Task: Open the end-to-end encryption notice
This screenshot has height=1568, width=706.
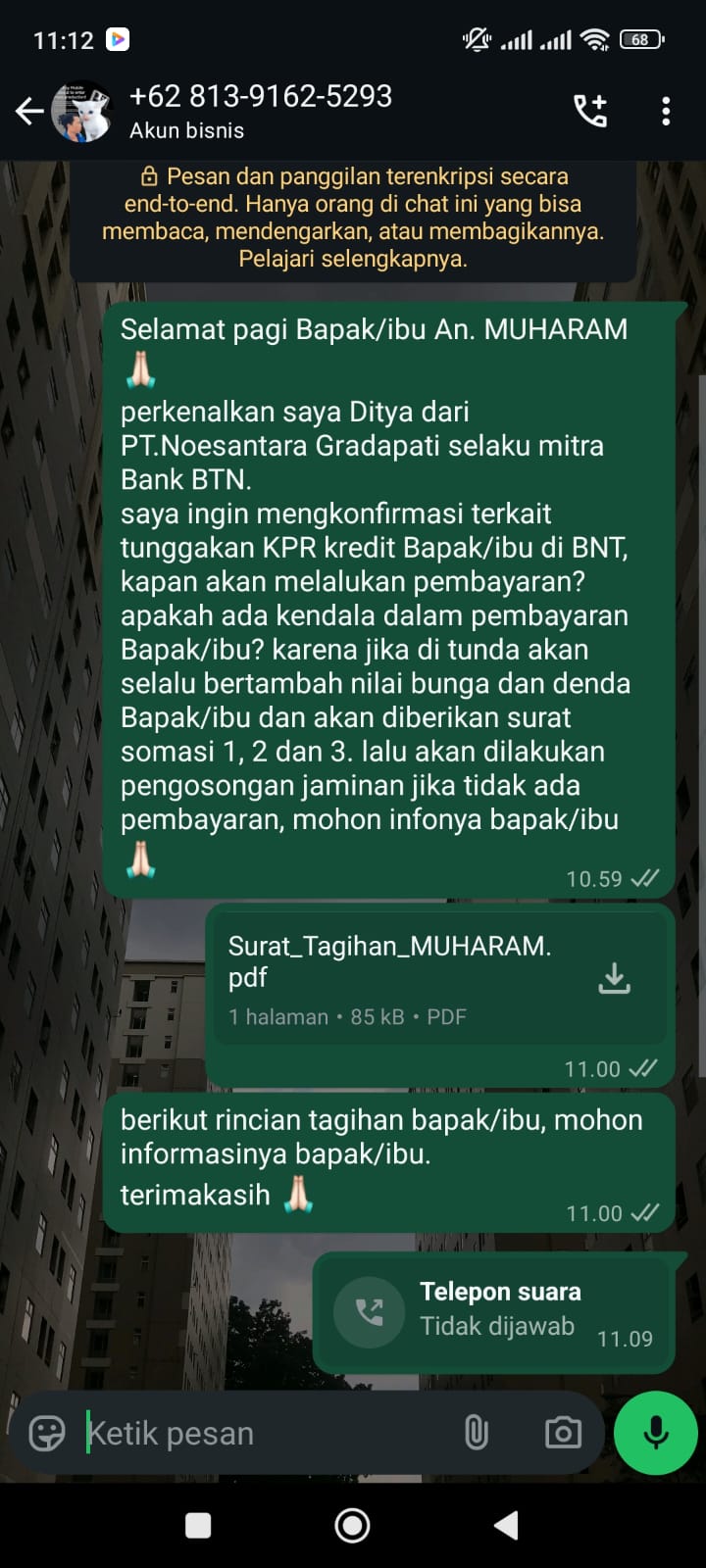Action: click(353, 218)
